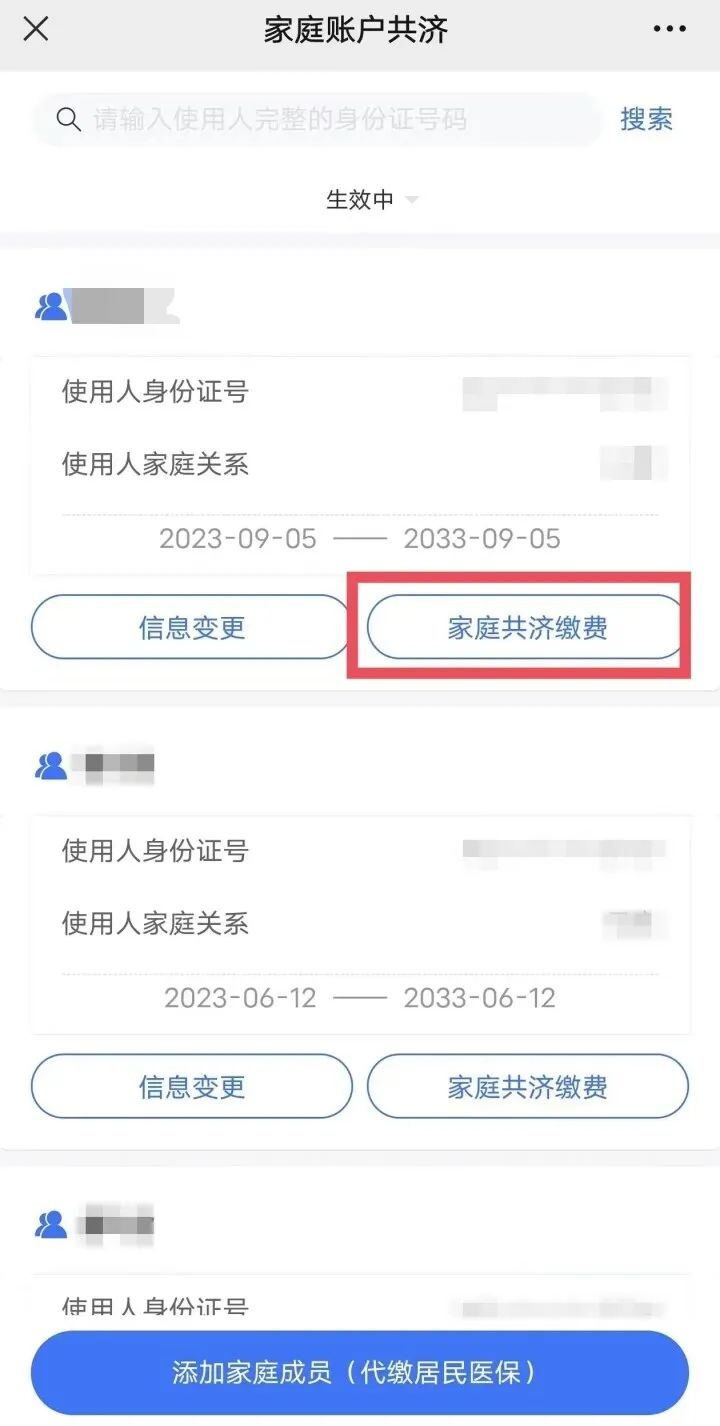Tap 添加家庭成员（代缴居民医保）
The width and height of the screenshot is (720, 1426).
359,1372
